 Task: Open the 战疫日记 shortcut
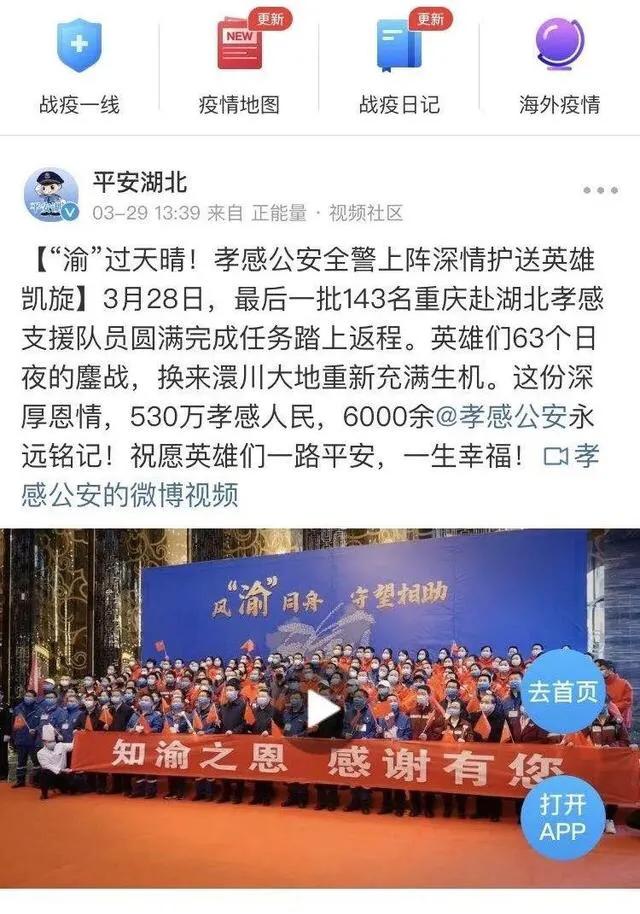tap(399, 63)
